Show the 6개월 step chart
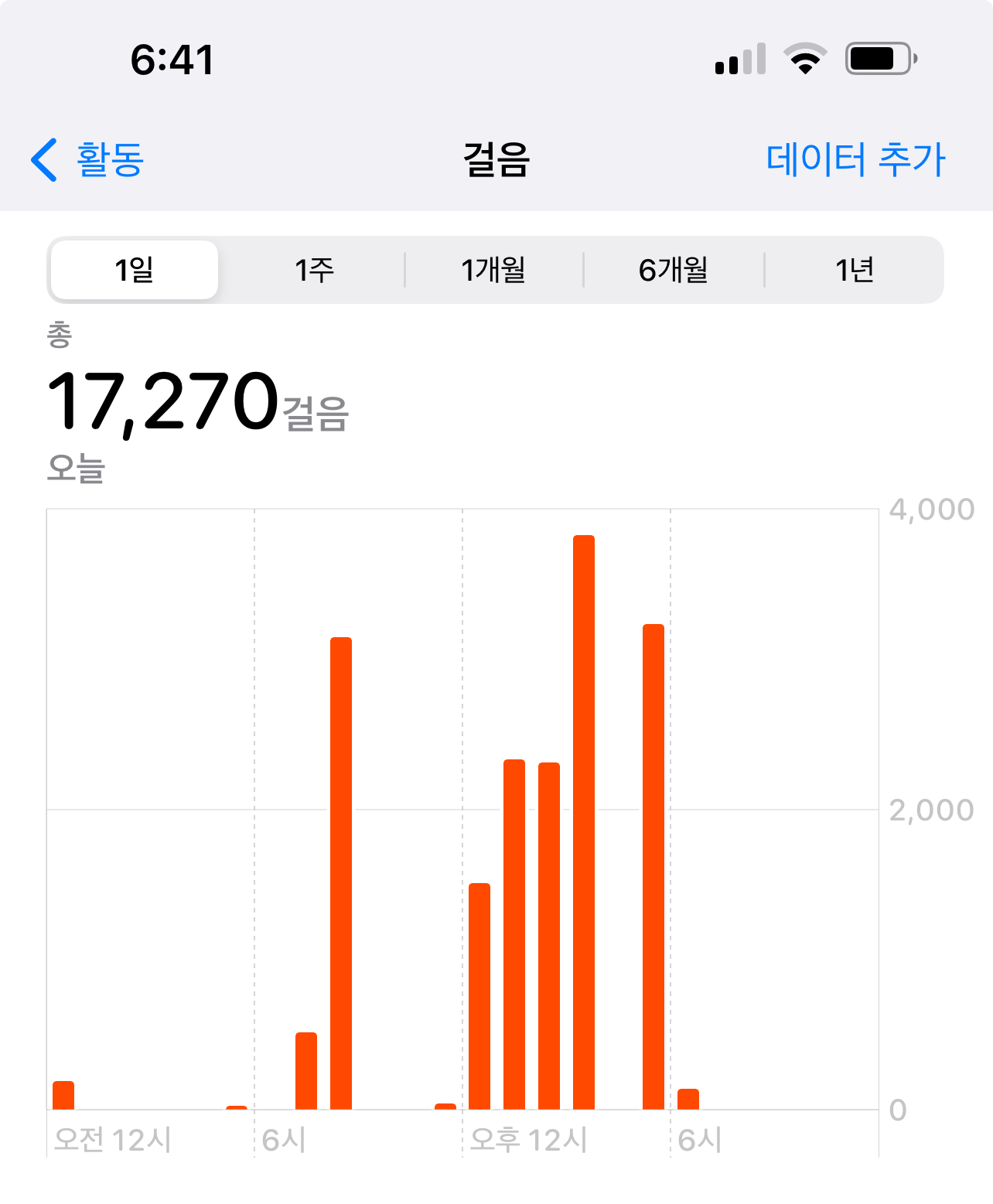Image resolution: width=993 pixels, height=1204 pixels. [674, 270]
